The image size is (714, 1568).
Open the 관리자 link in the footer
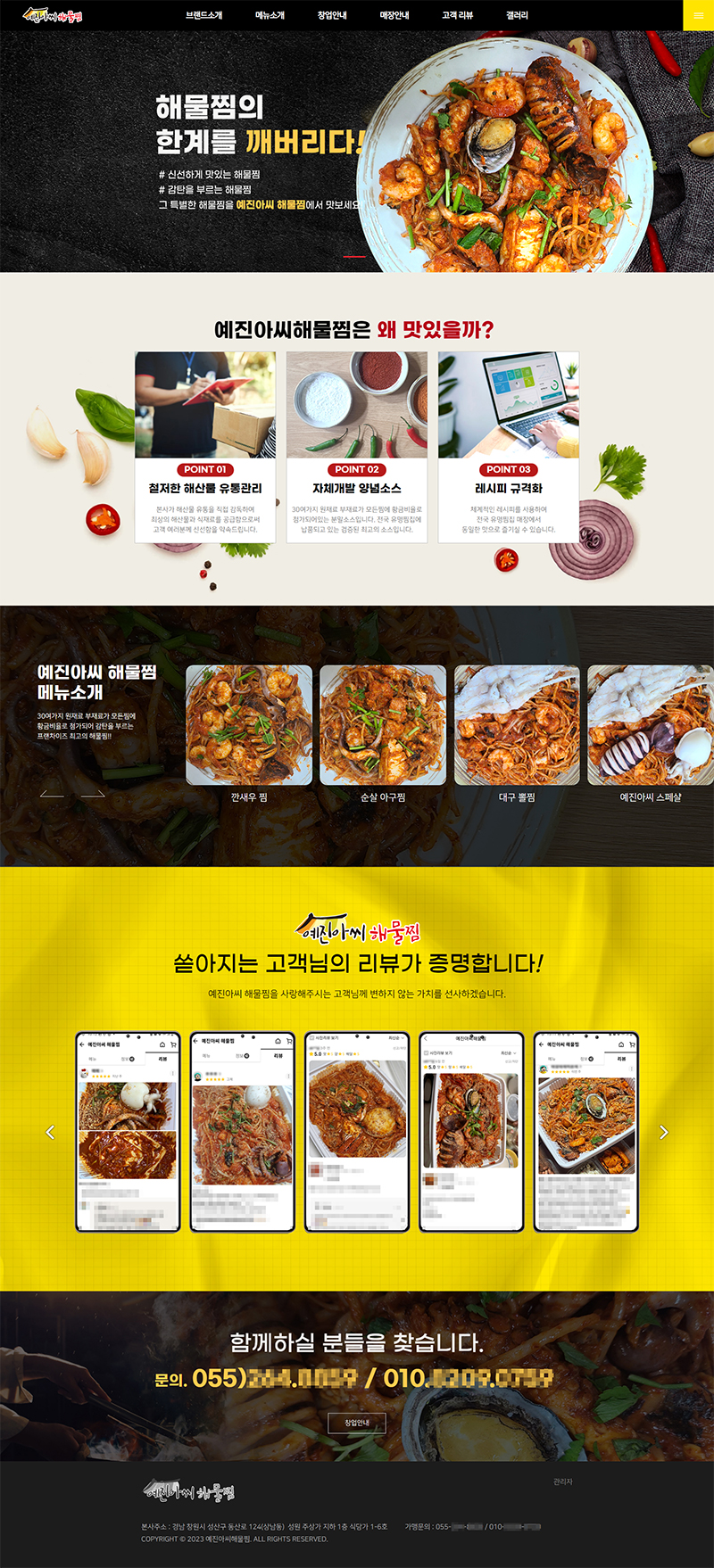point(562,1481)
